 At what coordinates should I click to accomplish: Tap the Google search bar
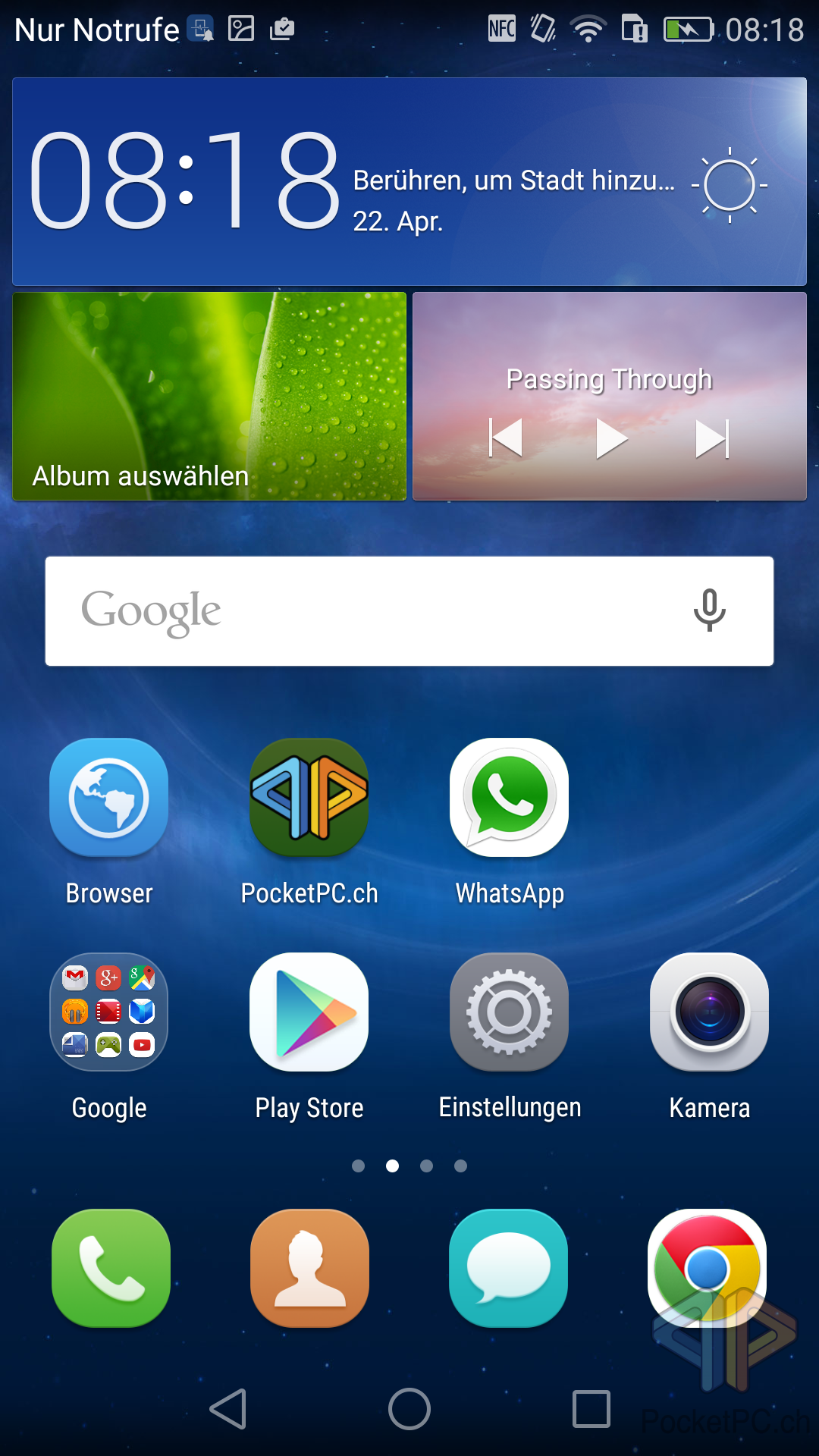coord(409,611)
